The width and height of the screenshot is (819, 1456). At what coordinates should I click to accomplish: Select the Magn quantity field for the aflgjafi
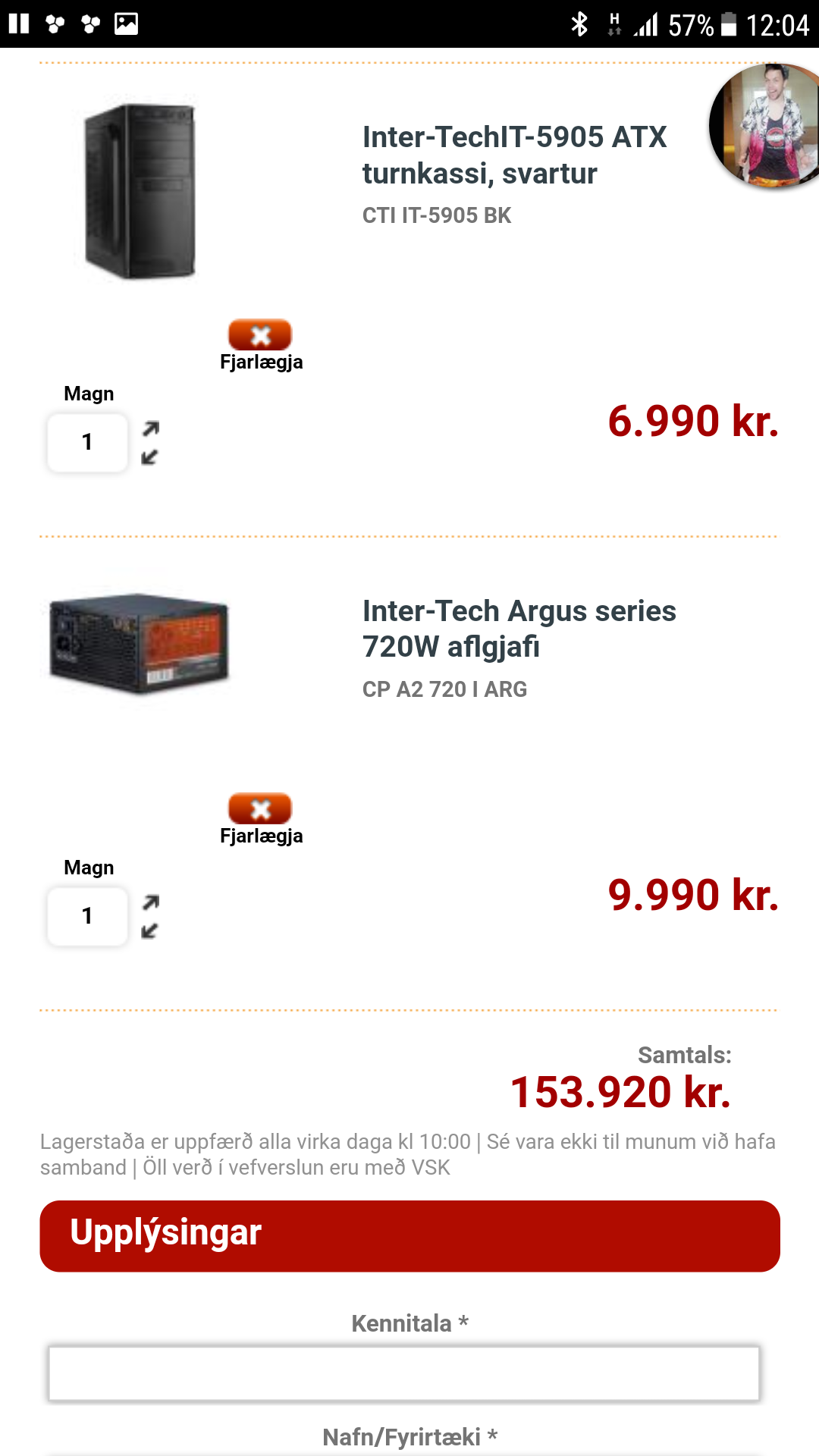tap(86, 916)
